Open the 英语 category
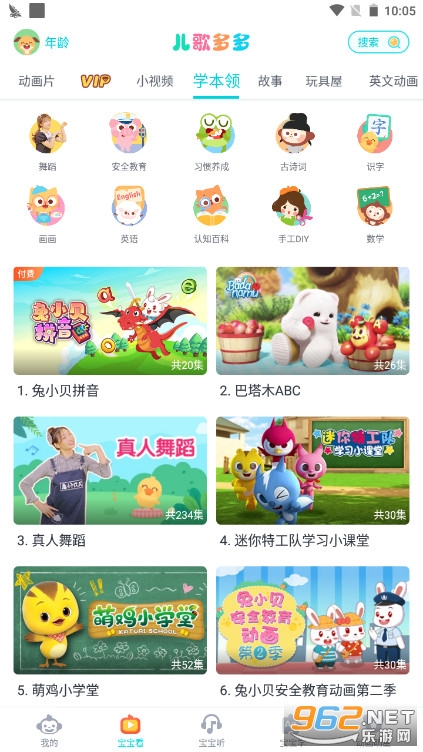 pos(129,214)
